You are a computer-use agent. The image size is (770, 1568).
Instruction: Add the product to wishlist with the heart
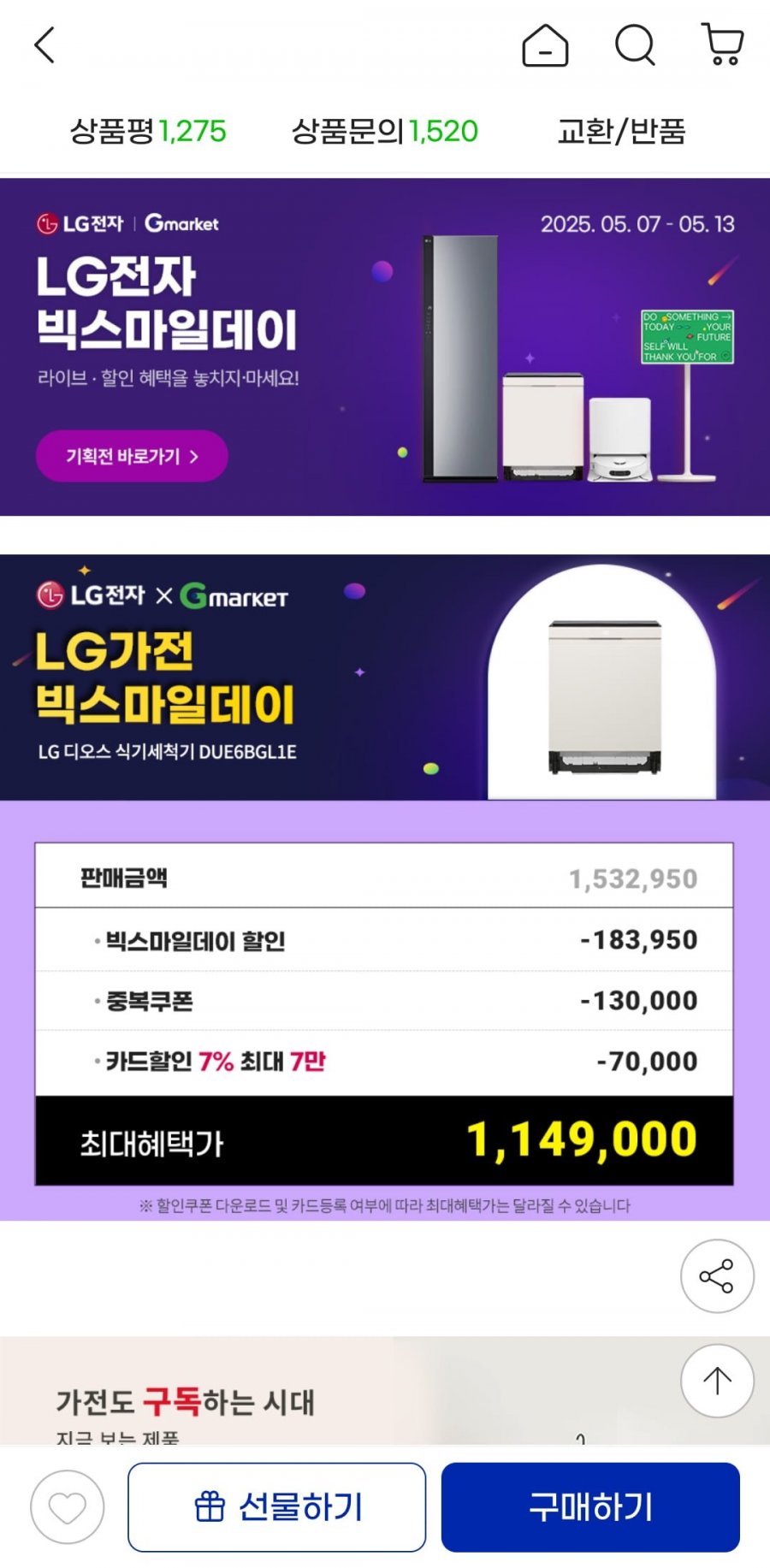pyautogui.click(x=67, y=1507)
